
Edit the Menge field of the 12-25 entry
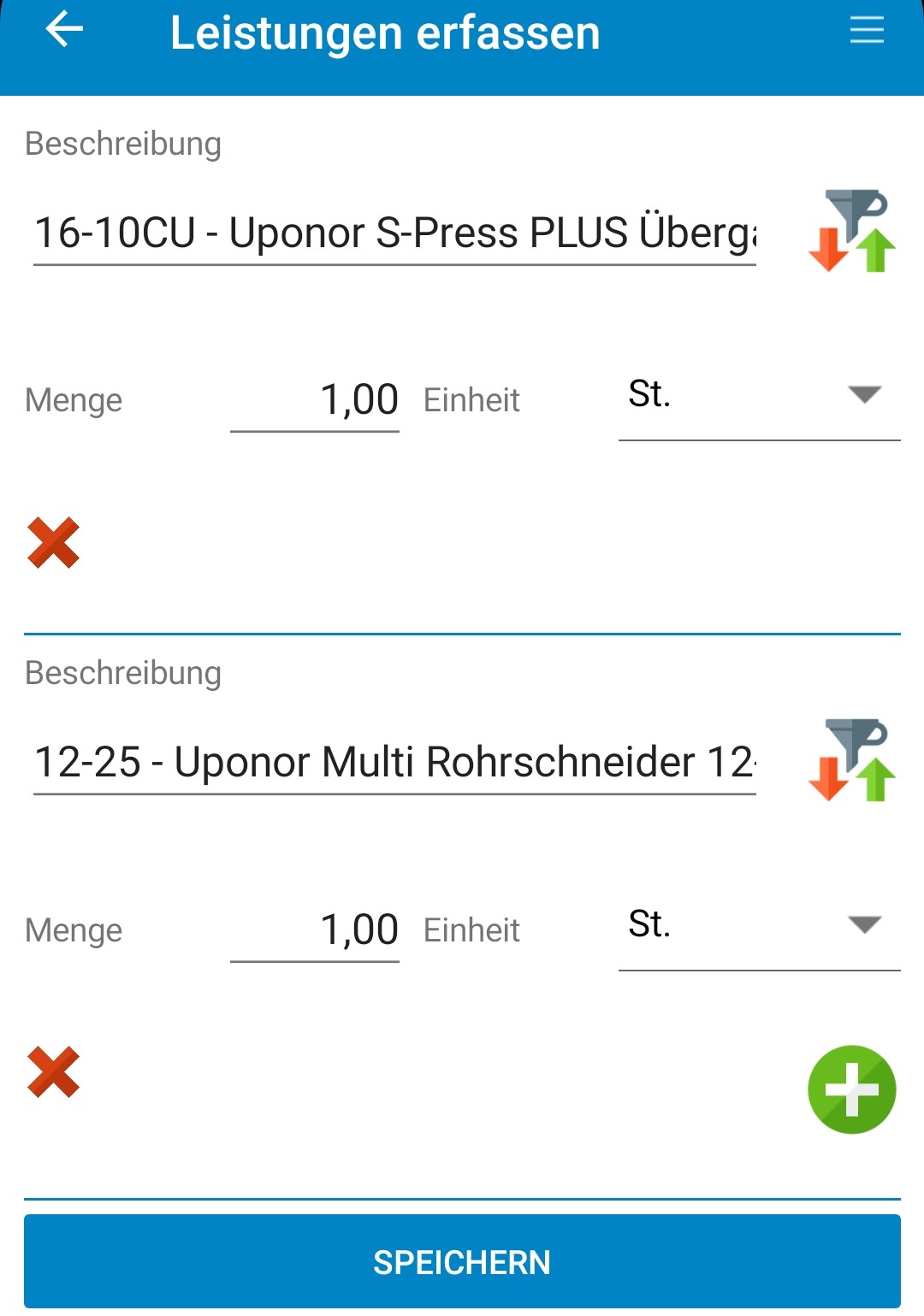315,930
